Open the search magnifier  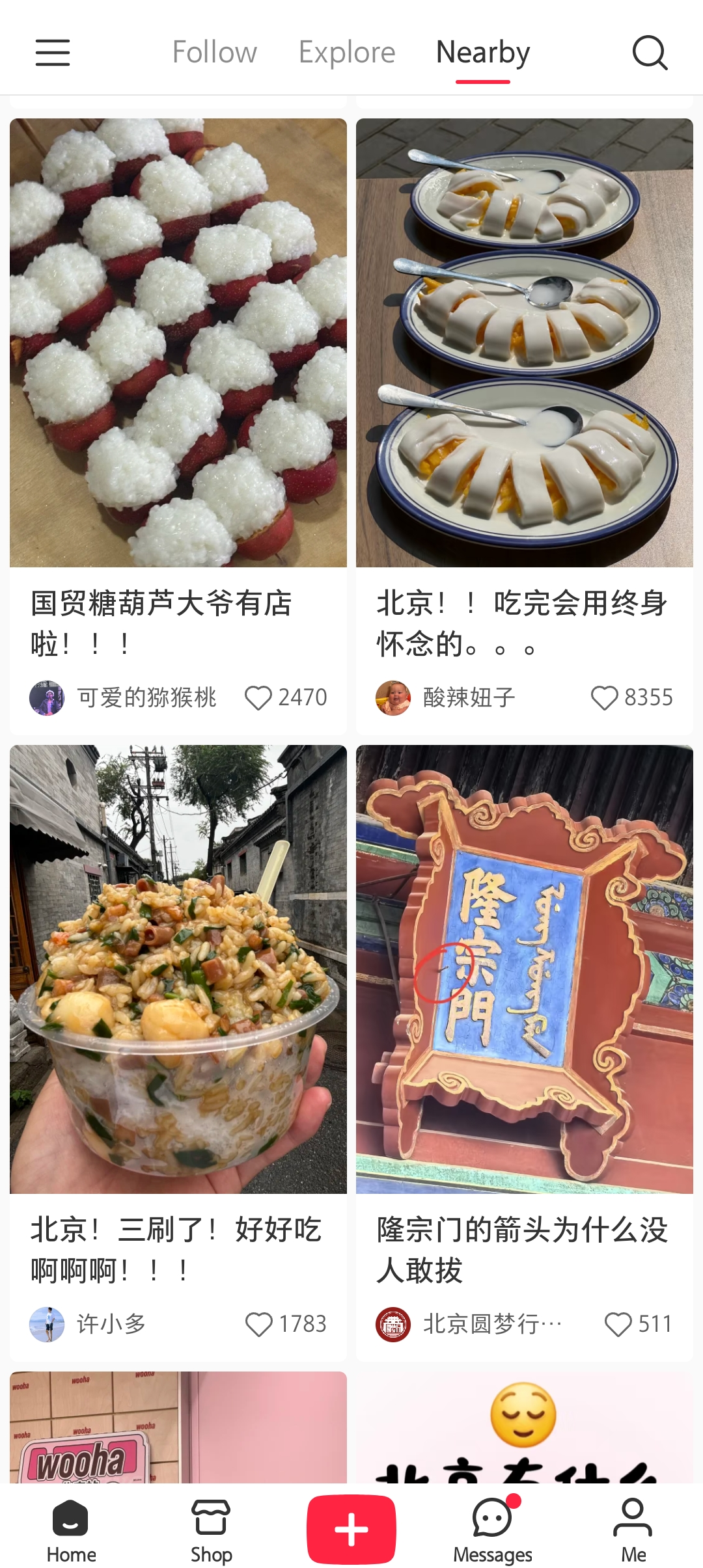pos(650,53)
